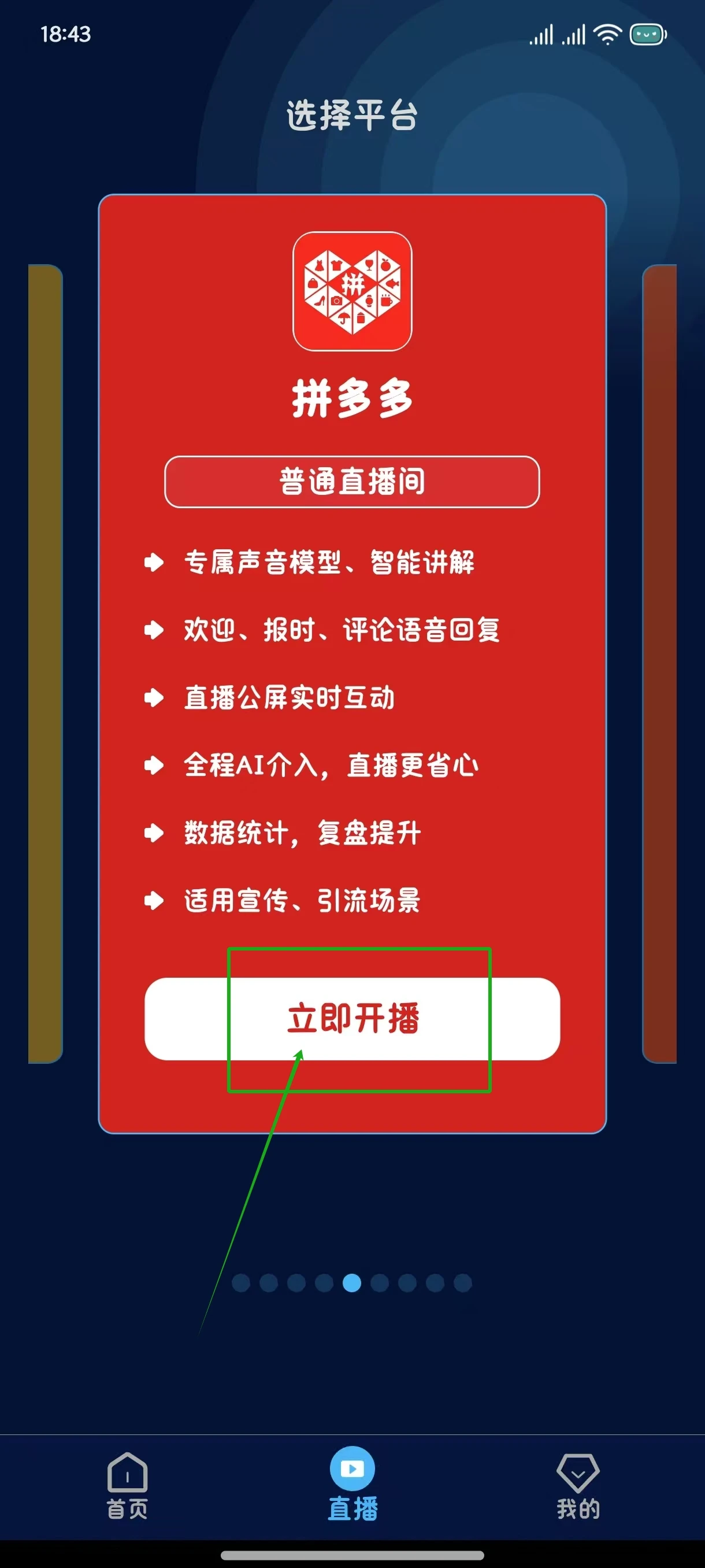Select the 普通直播间 option
The width and height of the screenshot is (705, 1568).
[x=352, y=482]
